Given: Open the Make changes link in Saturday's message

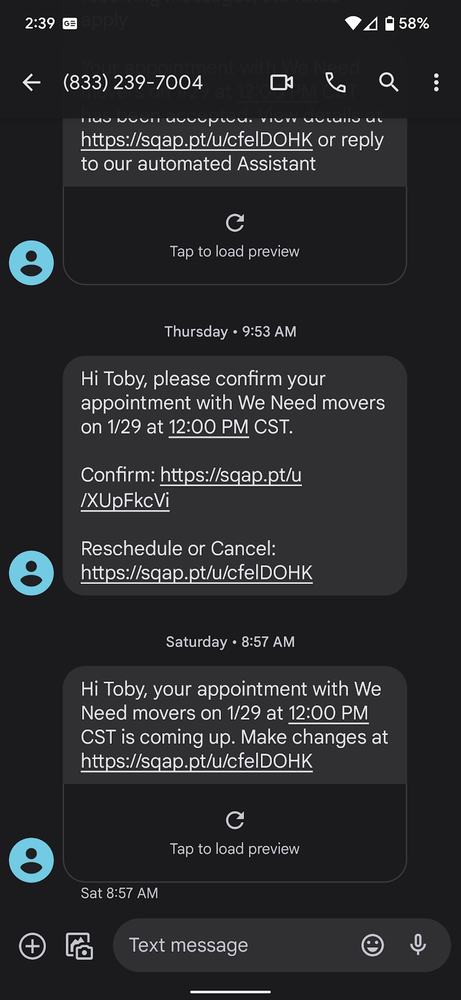Looking at the screenshot, I should click(x=196, y=761).
